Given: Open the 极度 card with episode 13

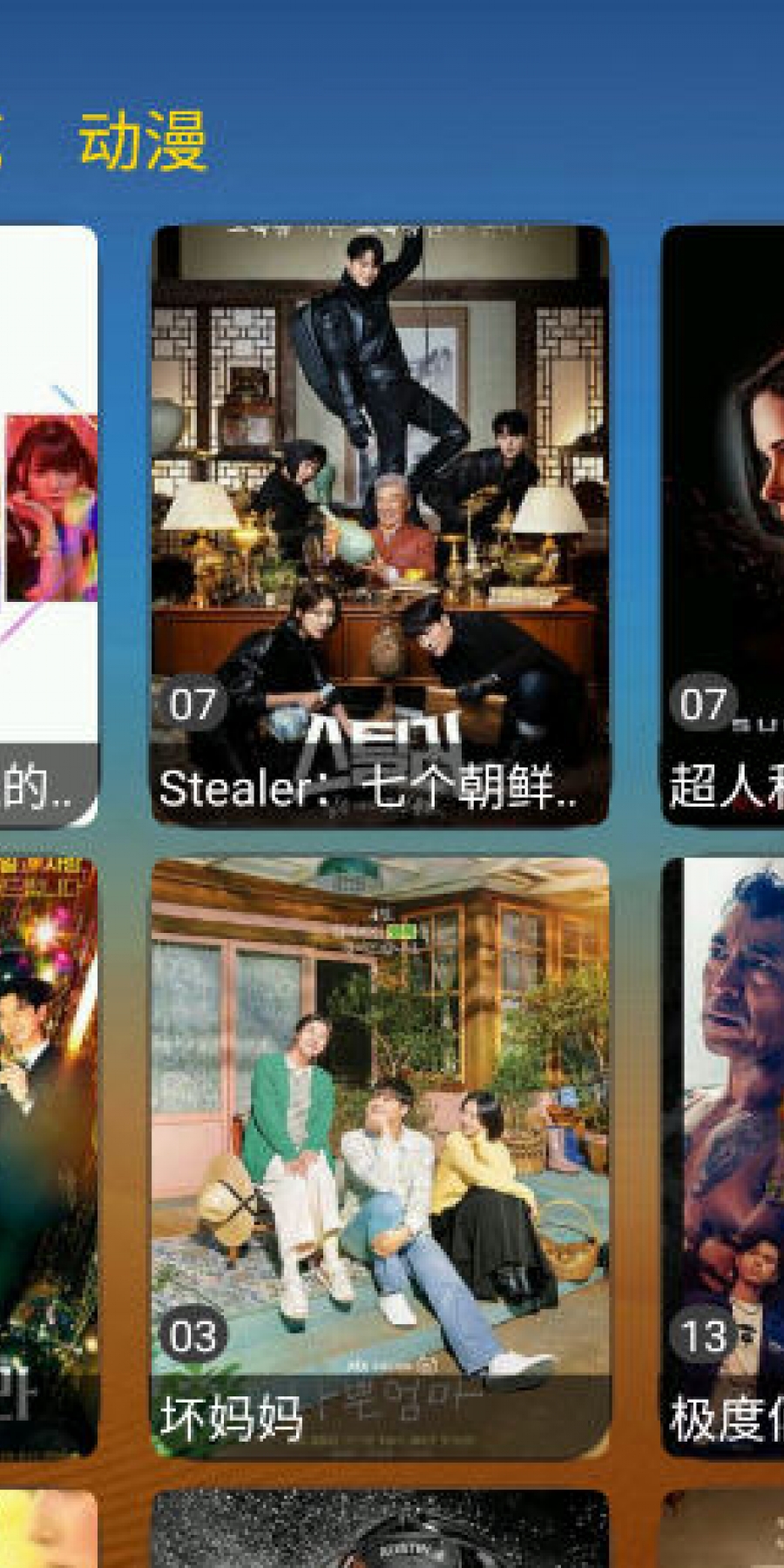Looking at the screenshot, I should [x=723, y=1158].
